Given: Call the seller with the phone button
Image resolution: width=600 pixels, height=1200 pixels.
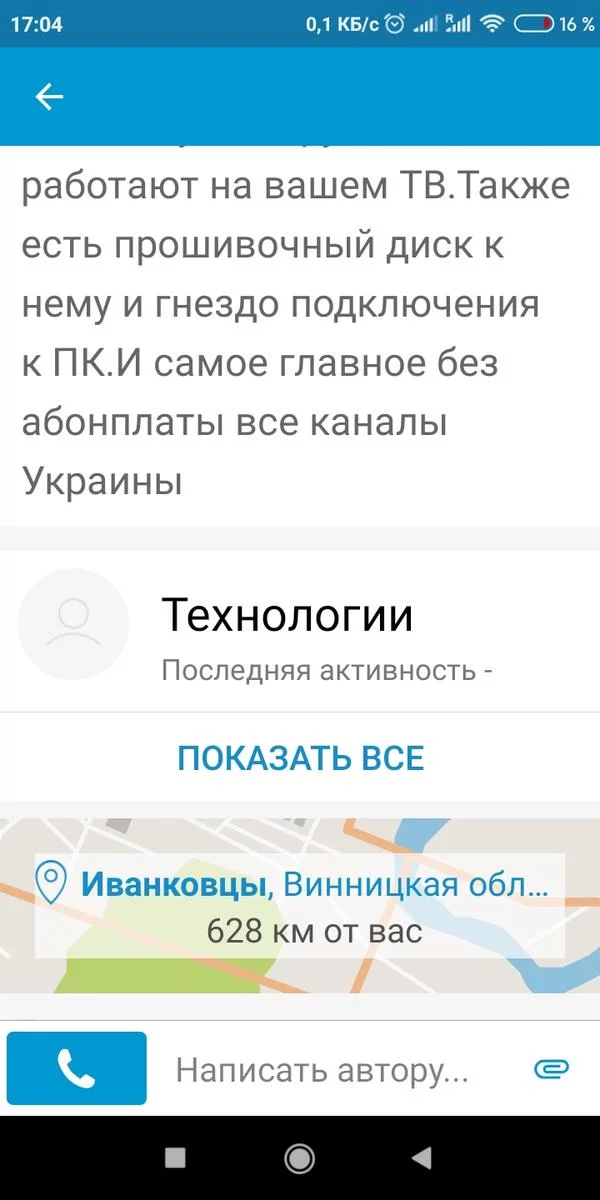Looking at the screenshot, I should coord(77,1069).
